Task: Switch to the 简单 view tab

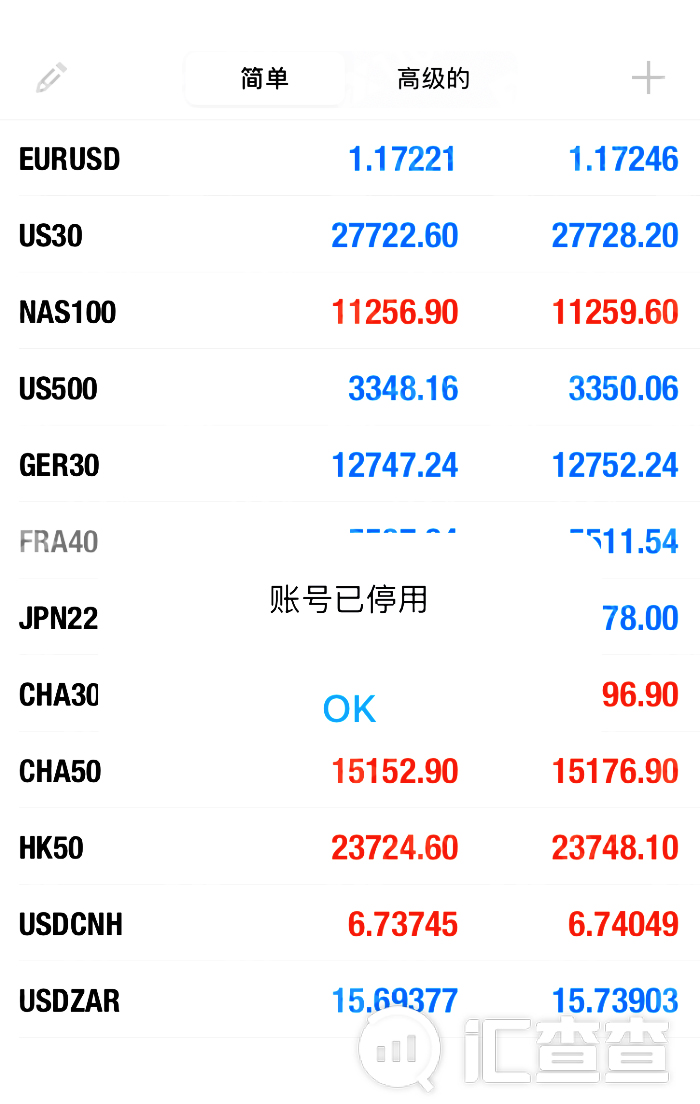Action: [x=265, y=78]
